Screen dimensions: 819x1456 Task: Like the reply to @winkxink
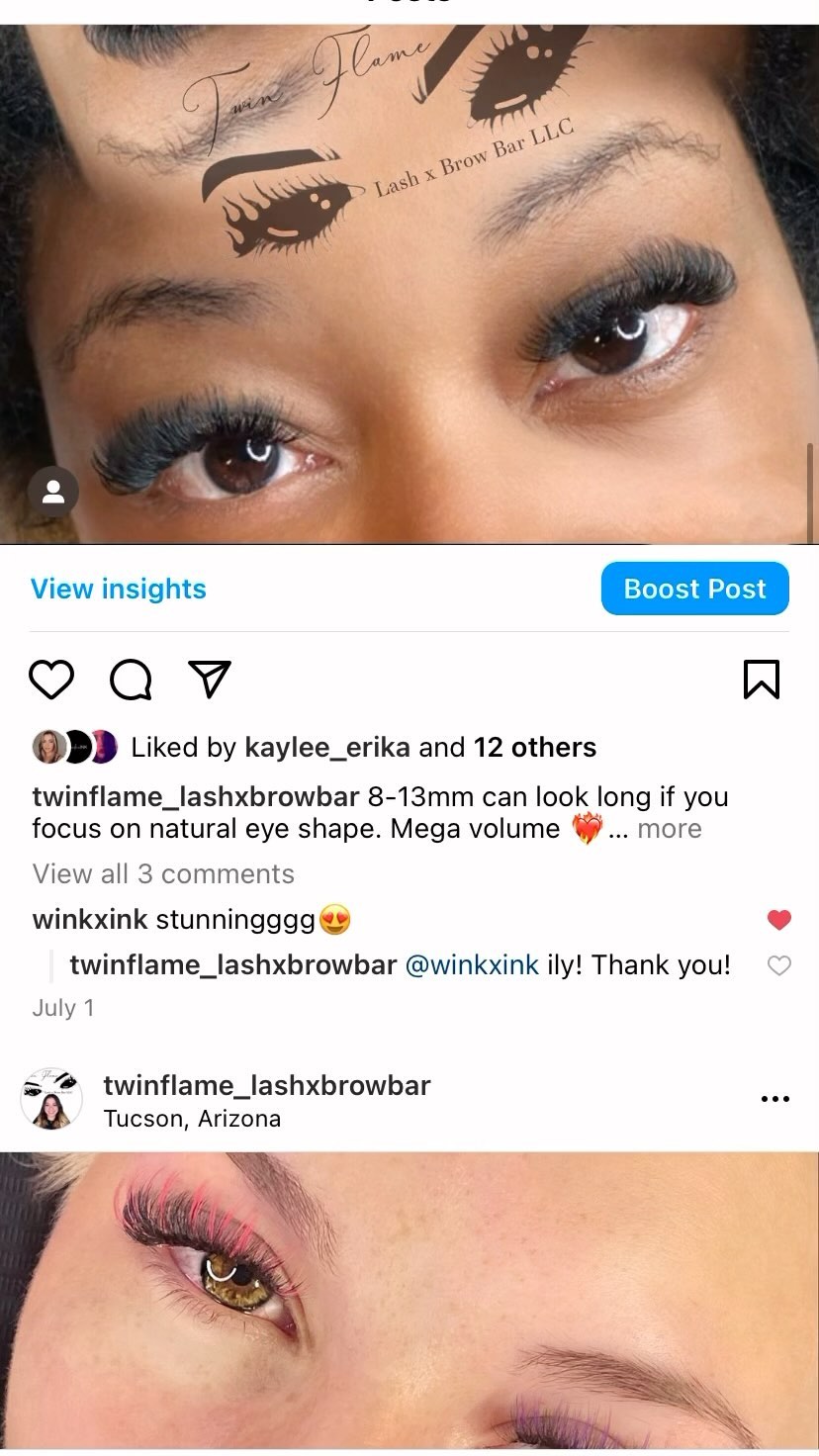779,965
